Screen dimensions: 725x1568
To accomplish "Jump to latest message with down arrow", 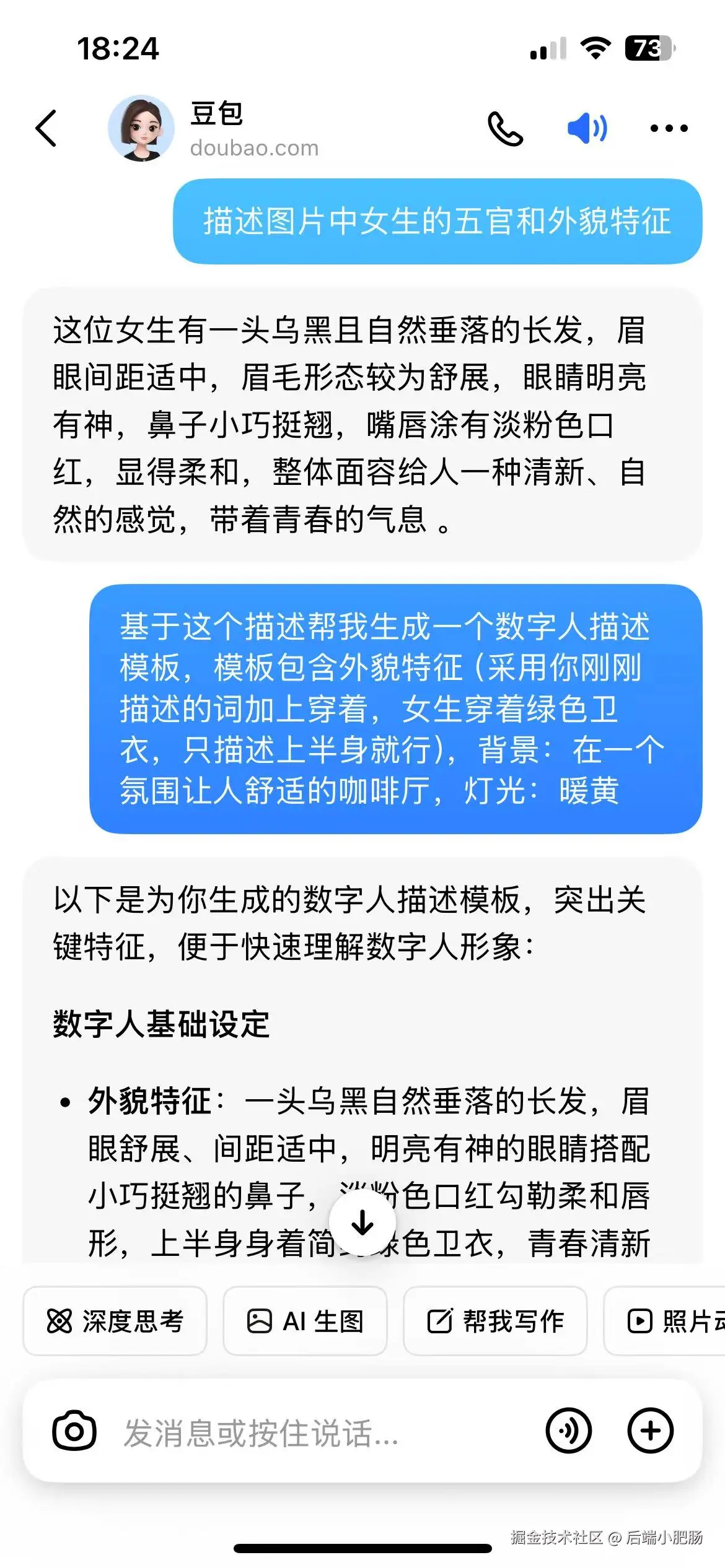I will click(362, 1222).
